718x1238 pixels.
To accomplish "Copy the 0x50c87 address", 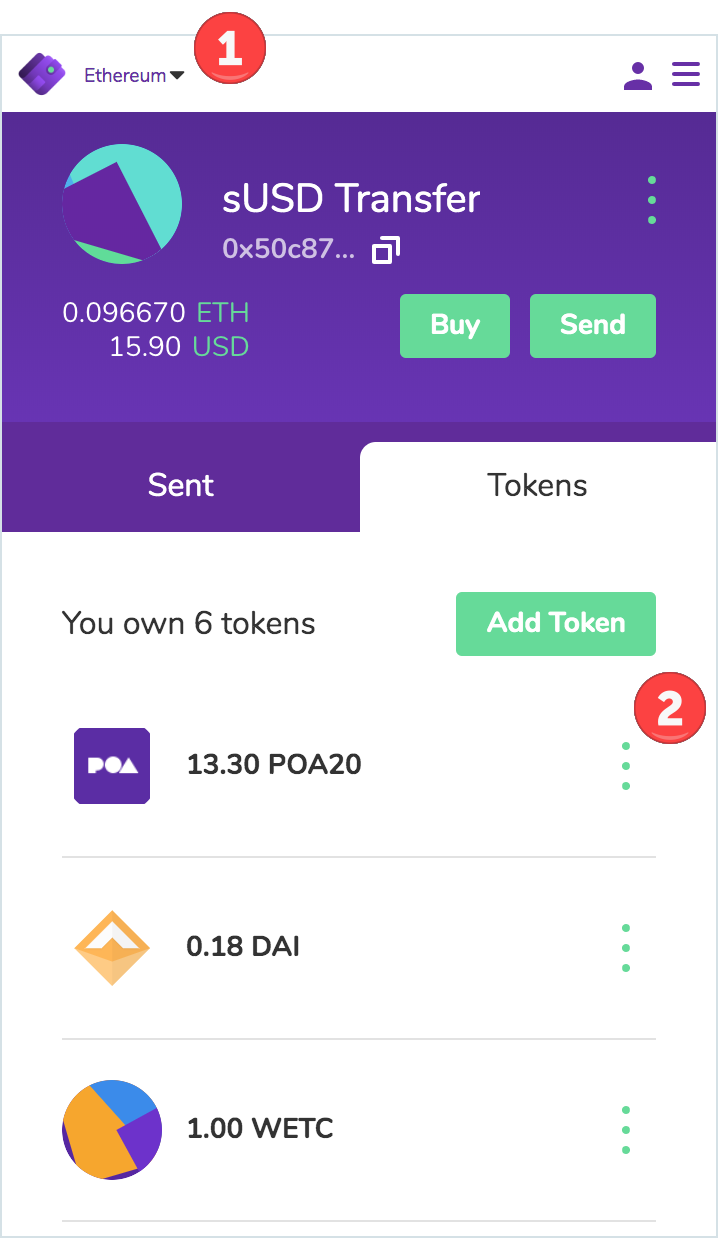I will click(x=386, y=250).
